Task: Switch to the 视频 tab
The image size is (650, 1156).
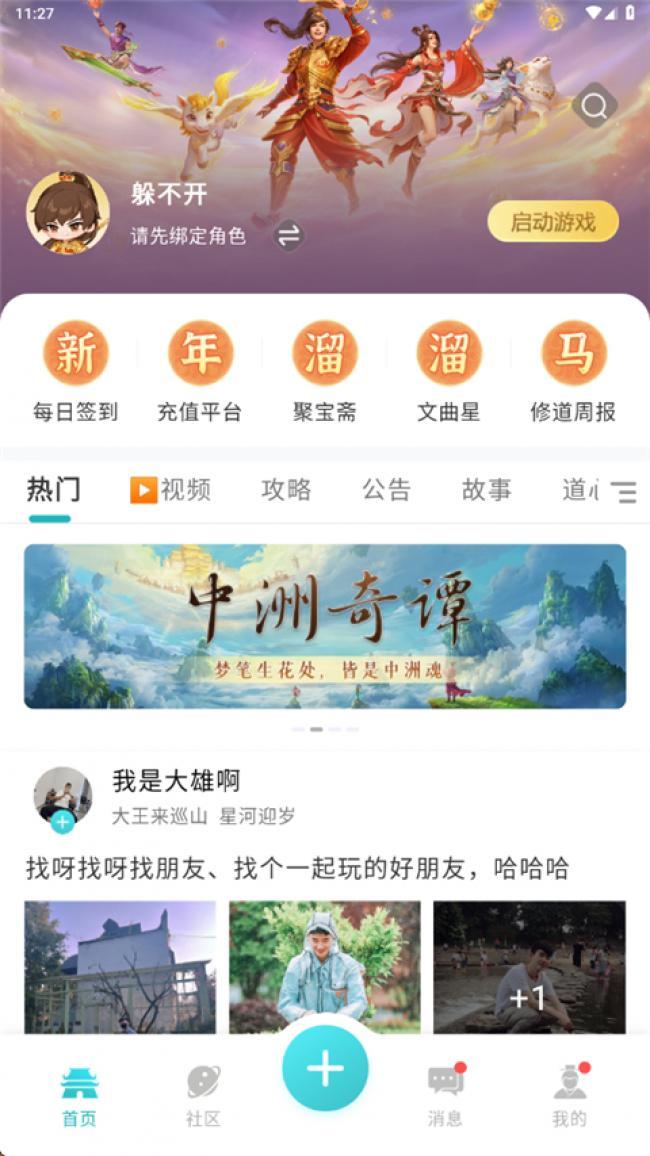Action: coord(171,490)
